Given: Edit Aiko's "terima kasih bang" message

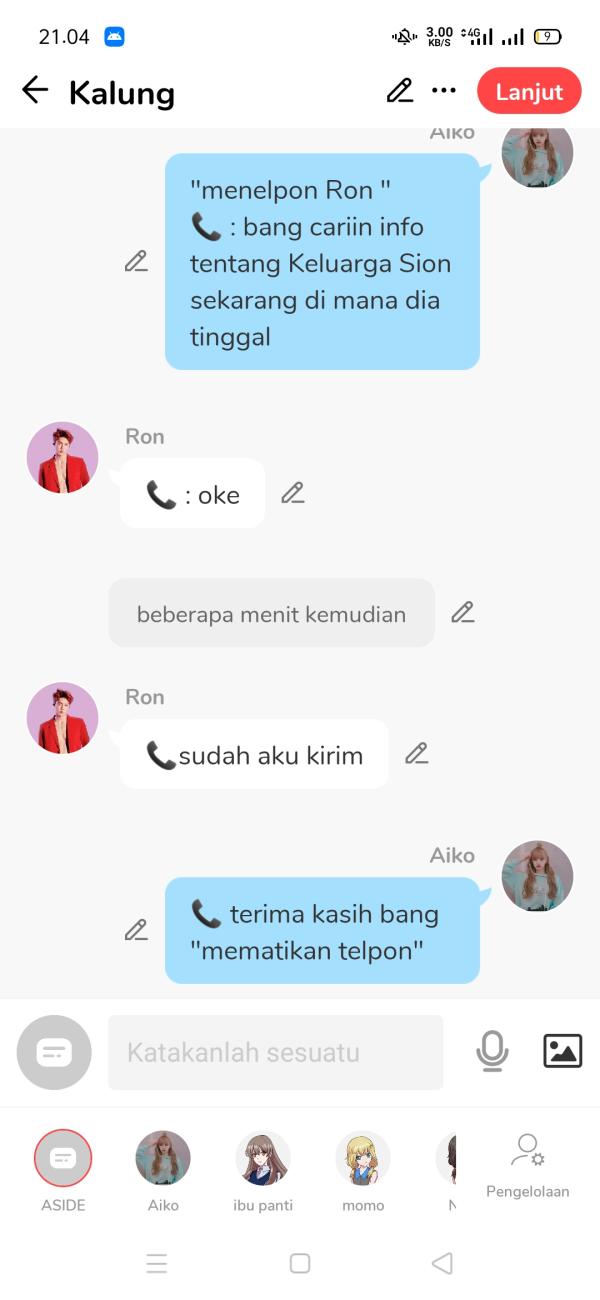Looking at the screenshot, I should pyautogui.click(x=136, y=931).
